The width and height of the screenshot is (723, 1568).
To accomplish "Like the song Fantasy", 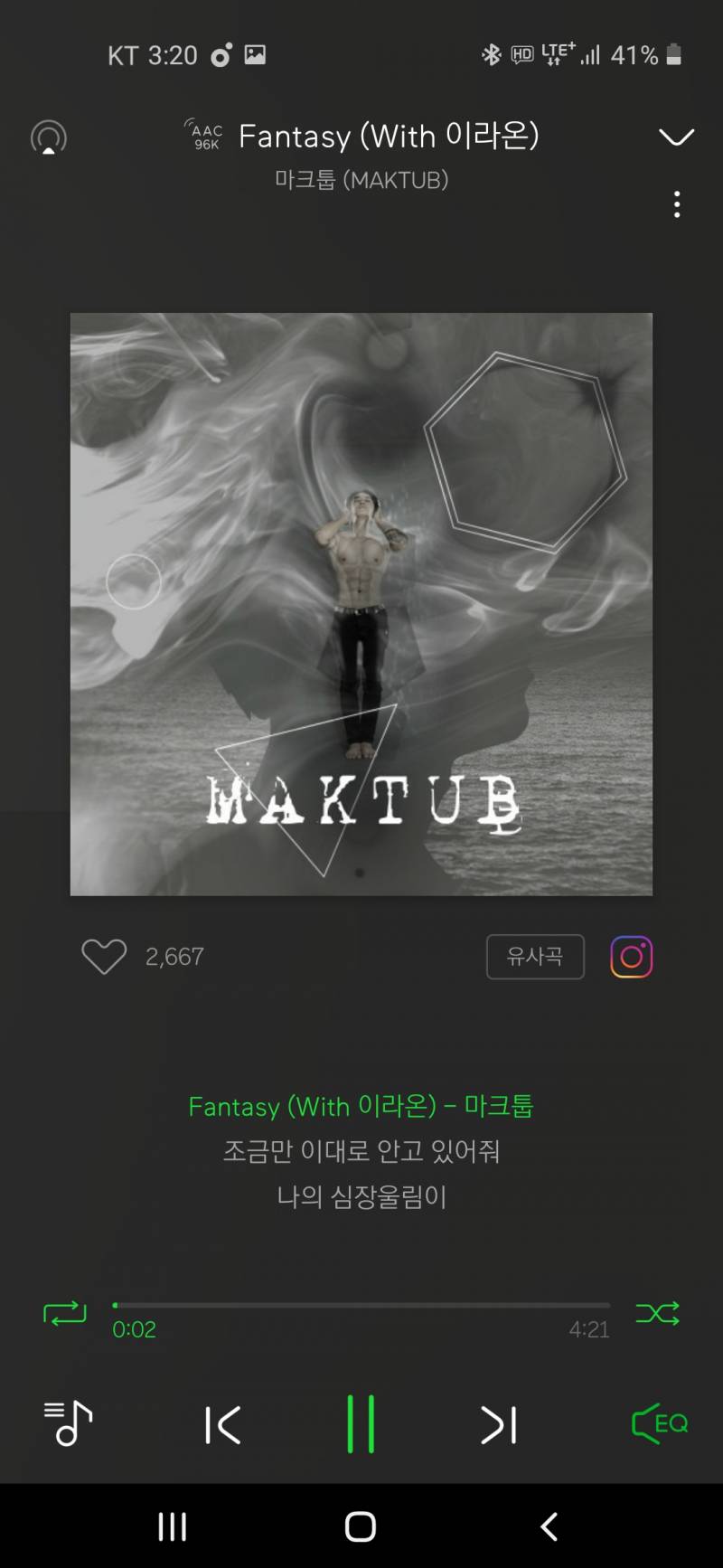I will 104,957.
